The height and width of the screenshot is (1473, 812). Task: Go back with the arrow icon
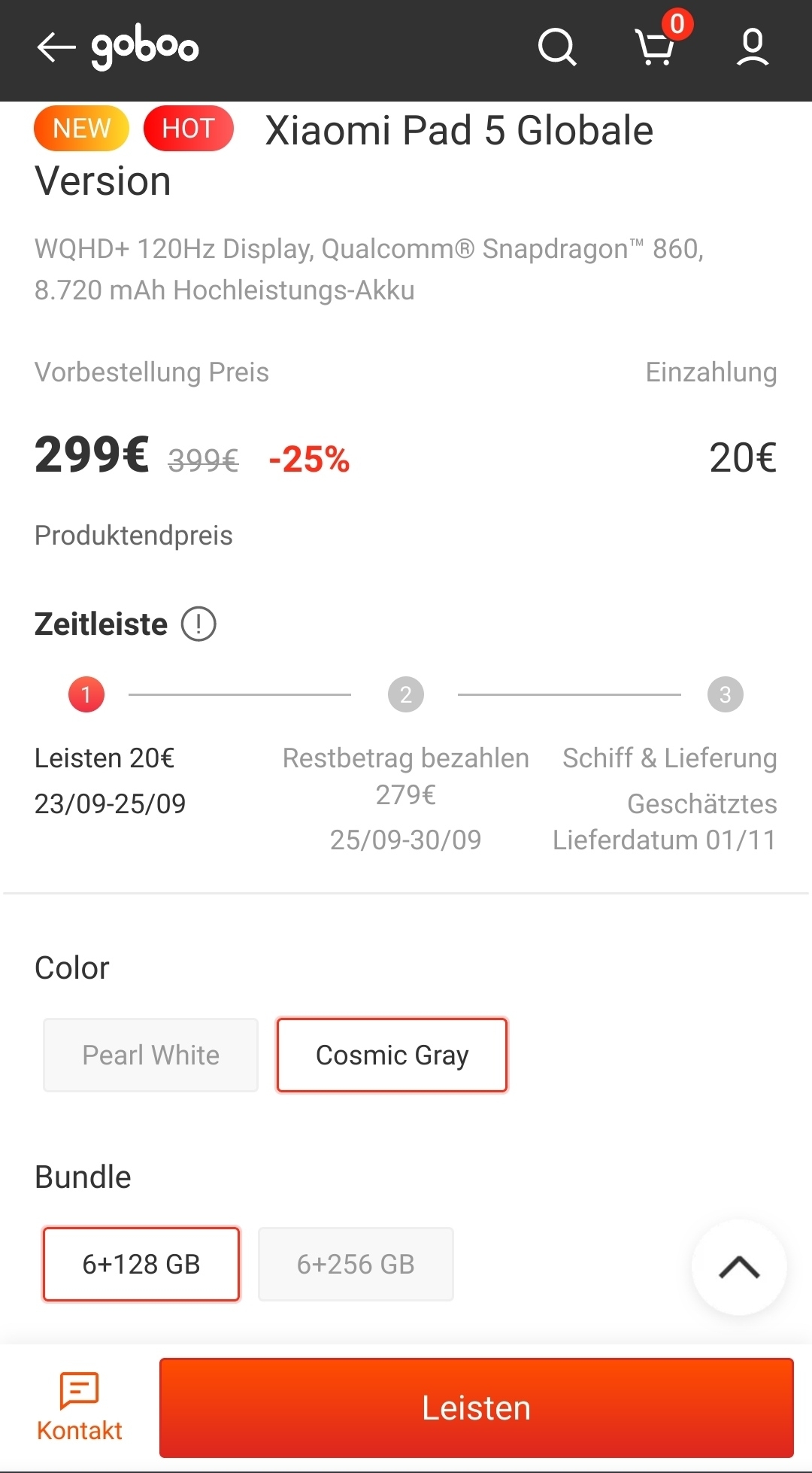click(56, 47)
